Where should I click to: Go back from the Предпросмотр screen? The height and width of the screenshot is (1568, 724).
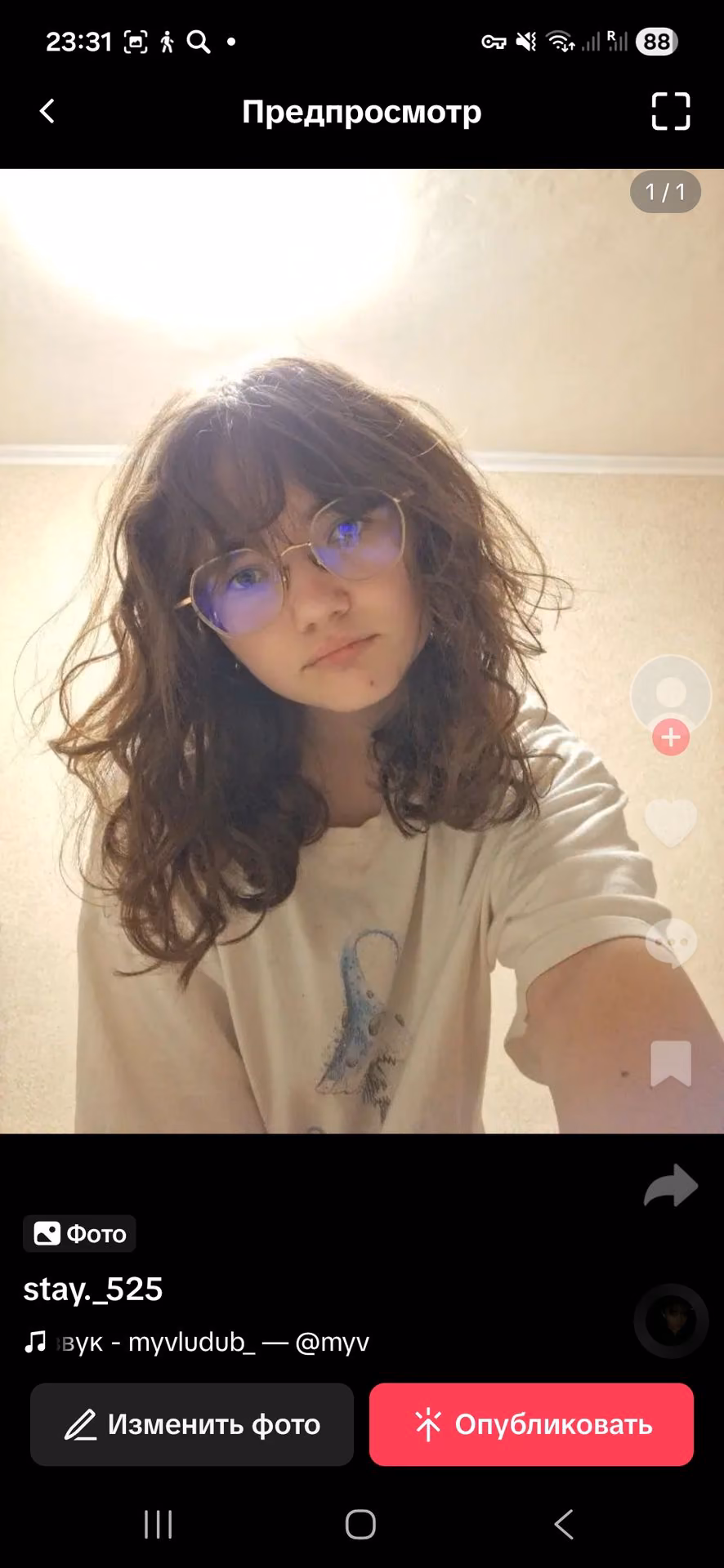tap(47, 111)
